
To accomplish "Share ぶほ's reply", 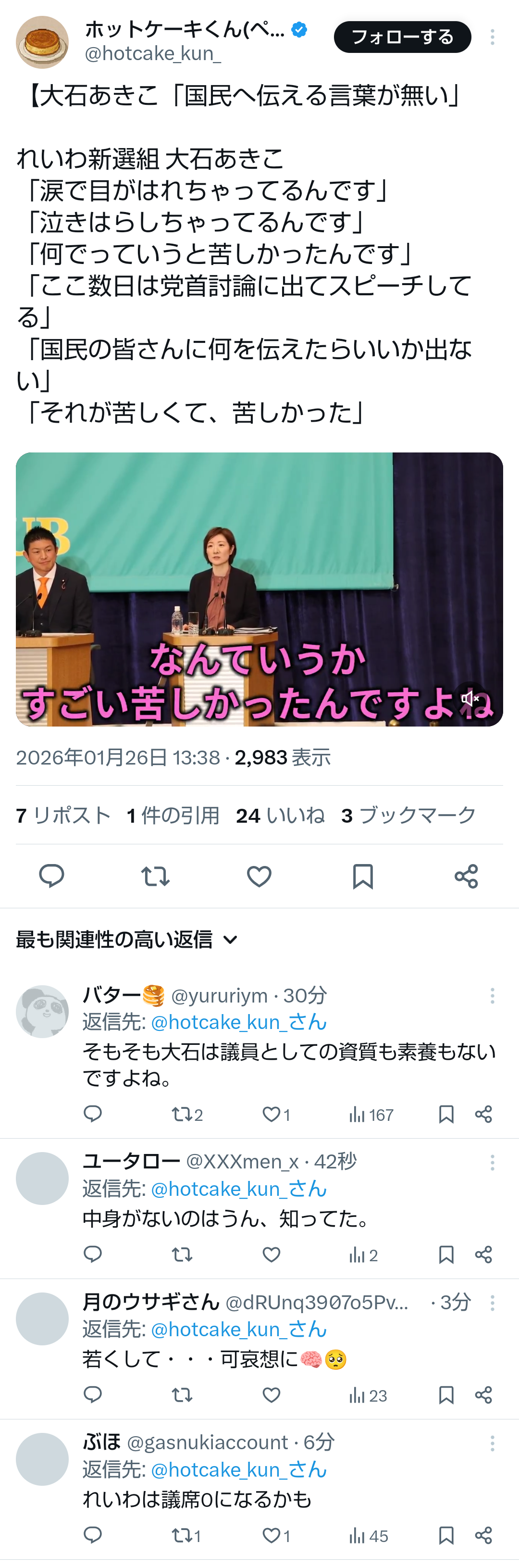I will (484, 1535).
